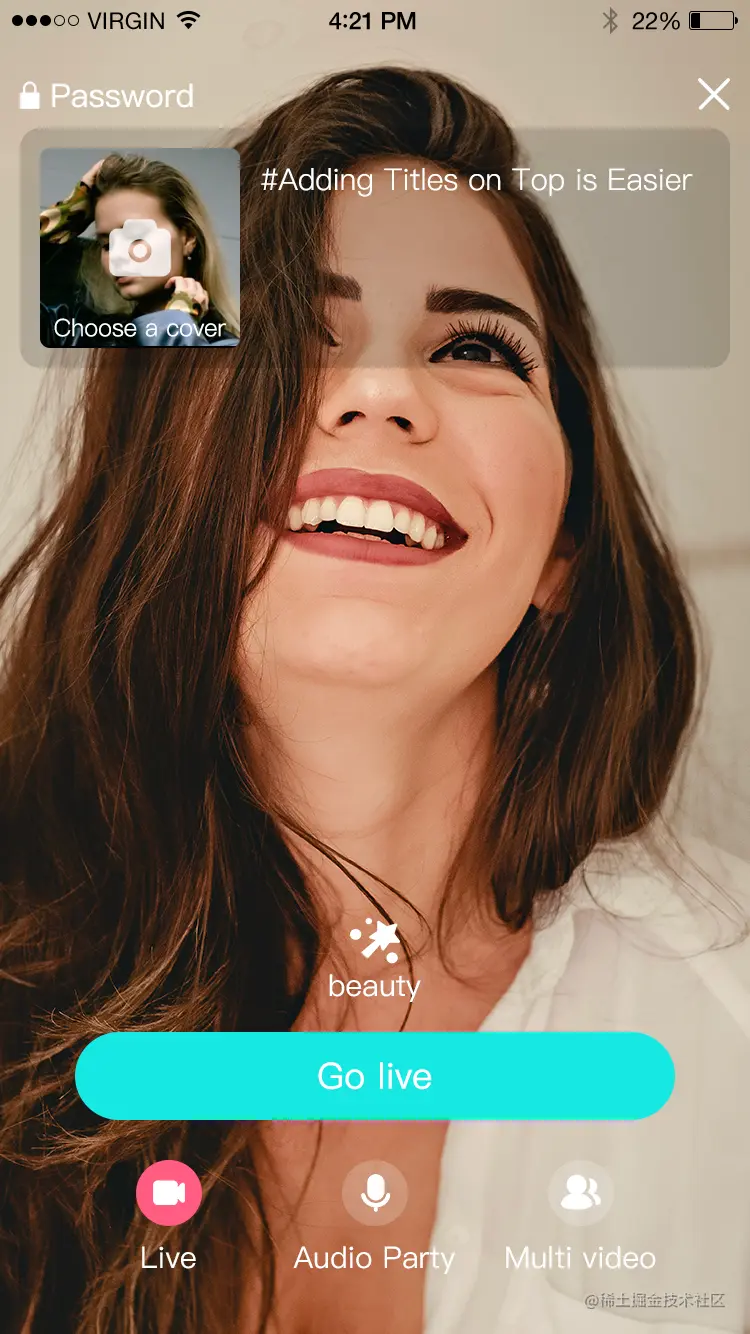Open the beauty effects

tap(374, 958)
